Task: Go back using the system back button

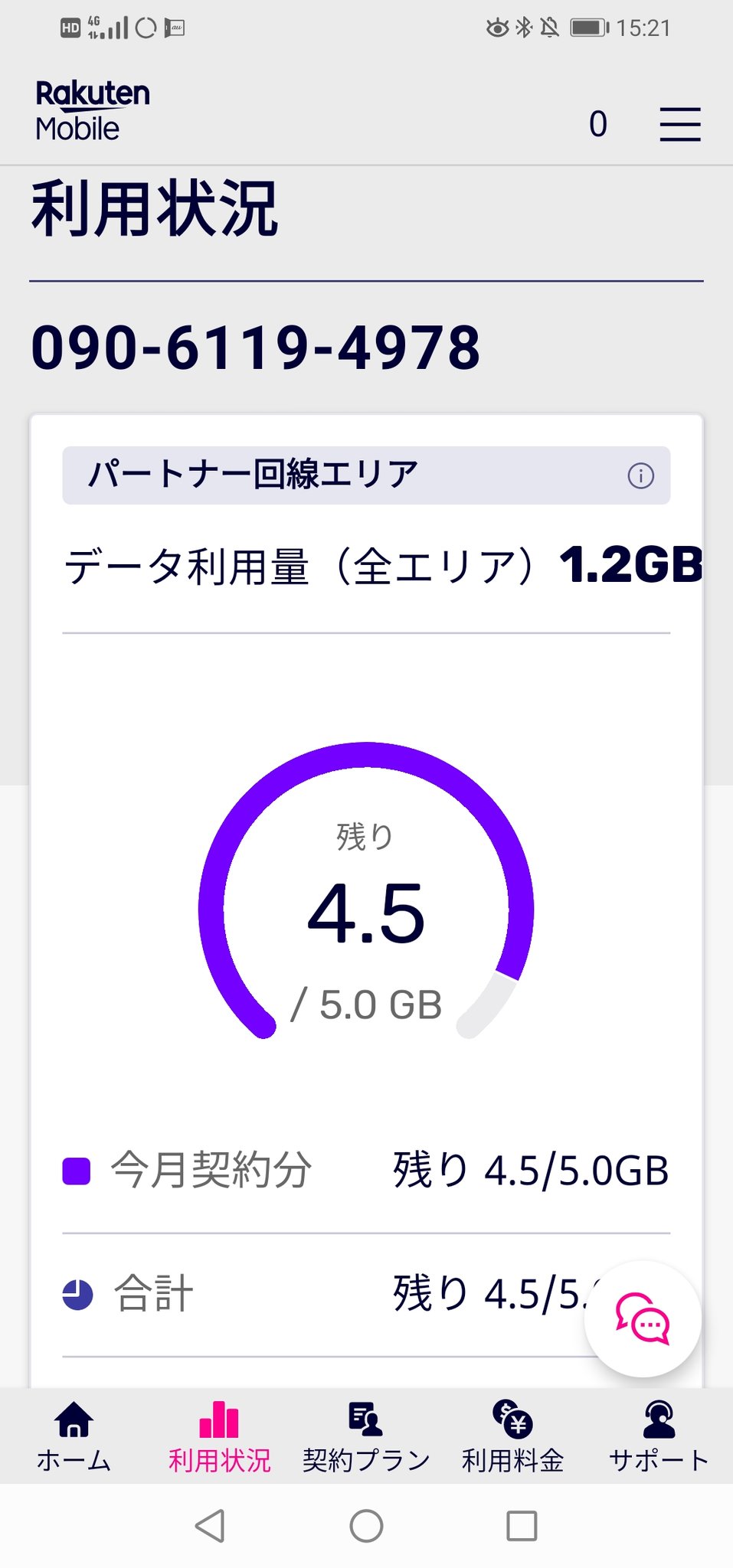Action: [210, 1526]
